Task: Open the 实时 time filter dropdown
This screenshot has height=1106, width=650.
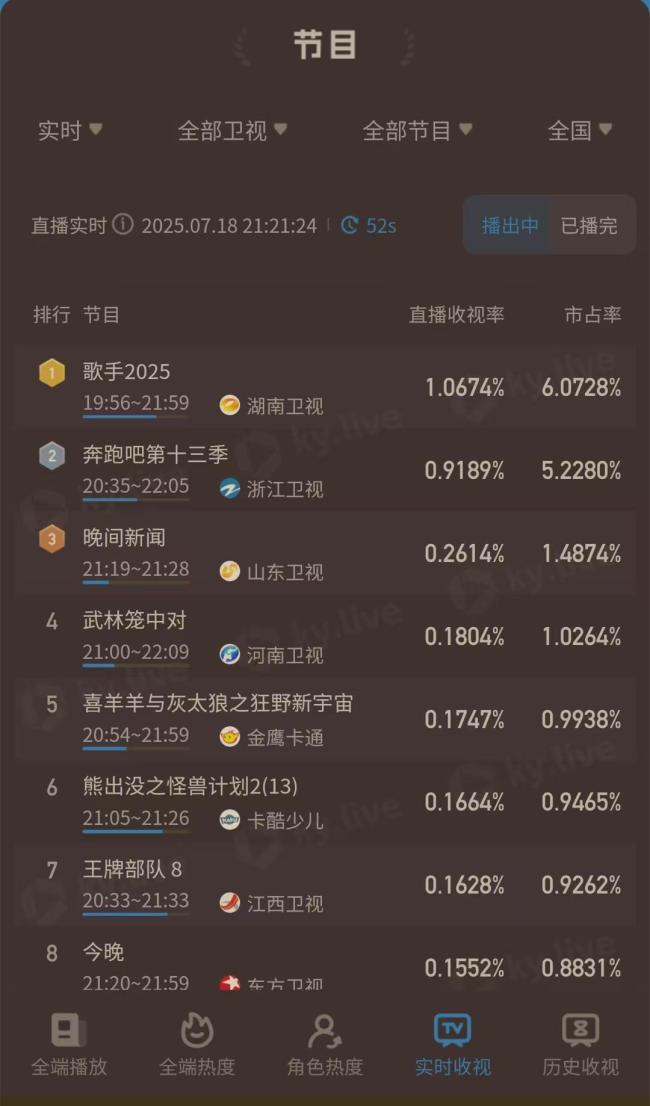Action: pos(70,131)
